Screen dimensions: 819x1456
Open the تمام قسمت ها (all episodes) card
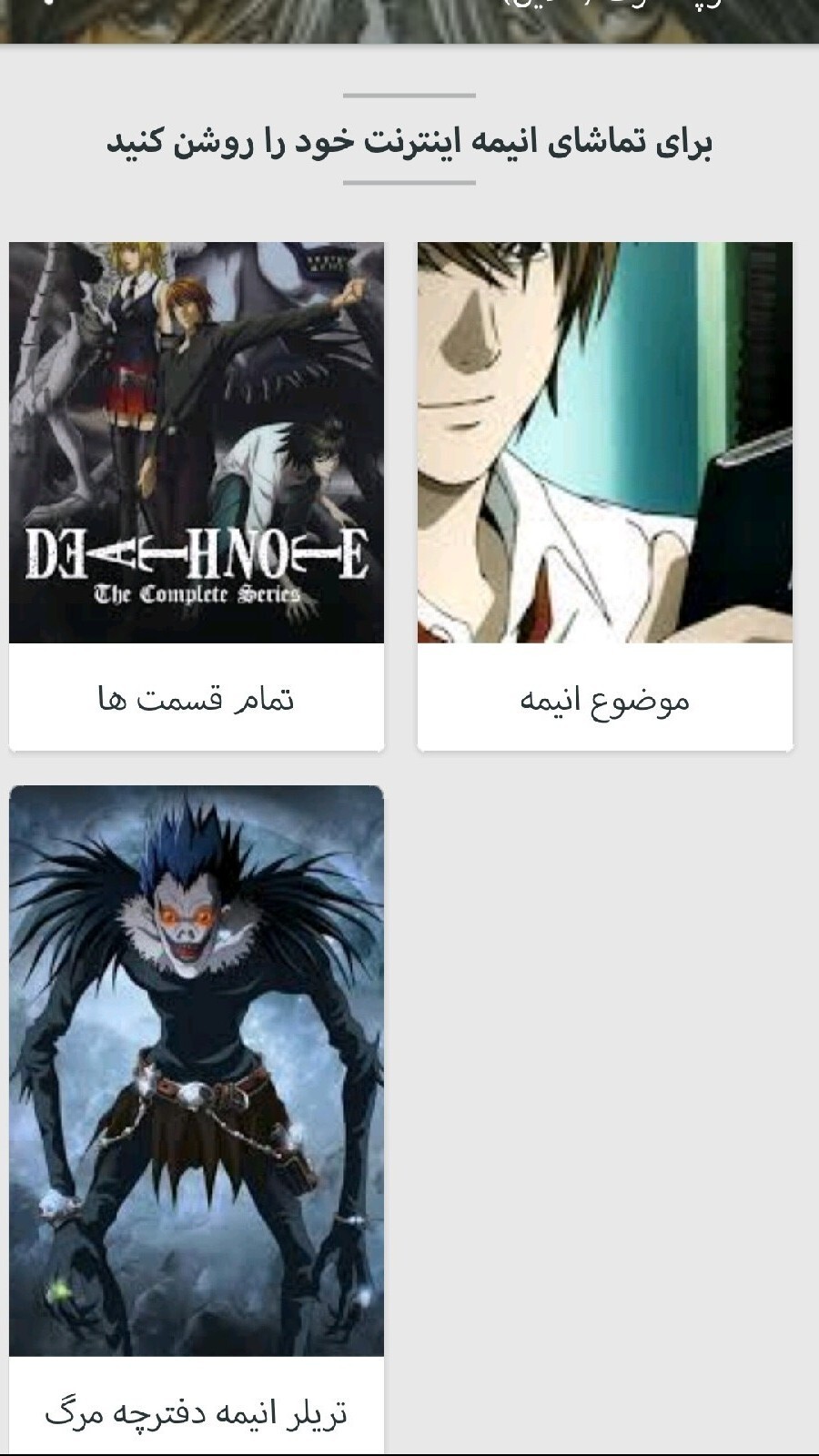click(197, 496)
